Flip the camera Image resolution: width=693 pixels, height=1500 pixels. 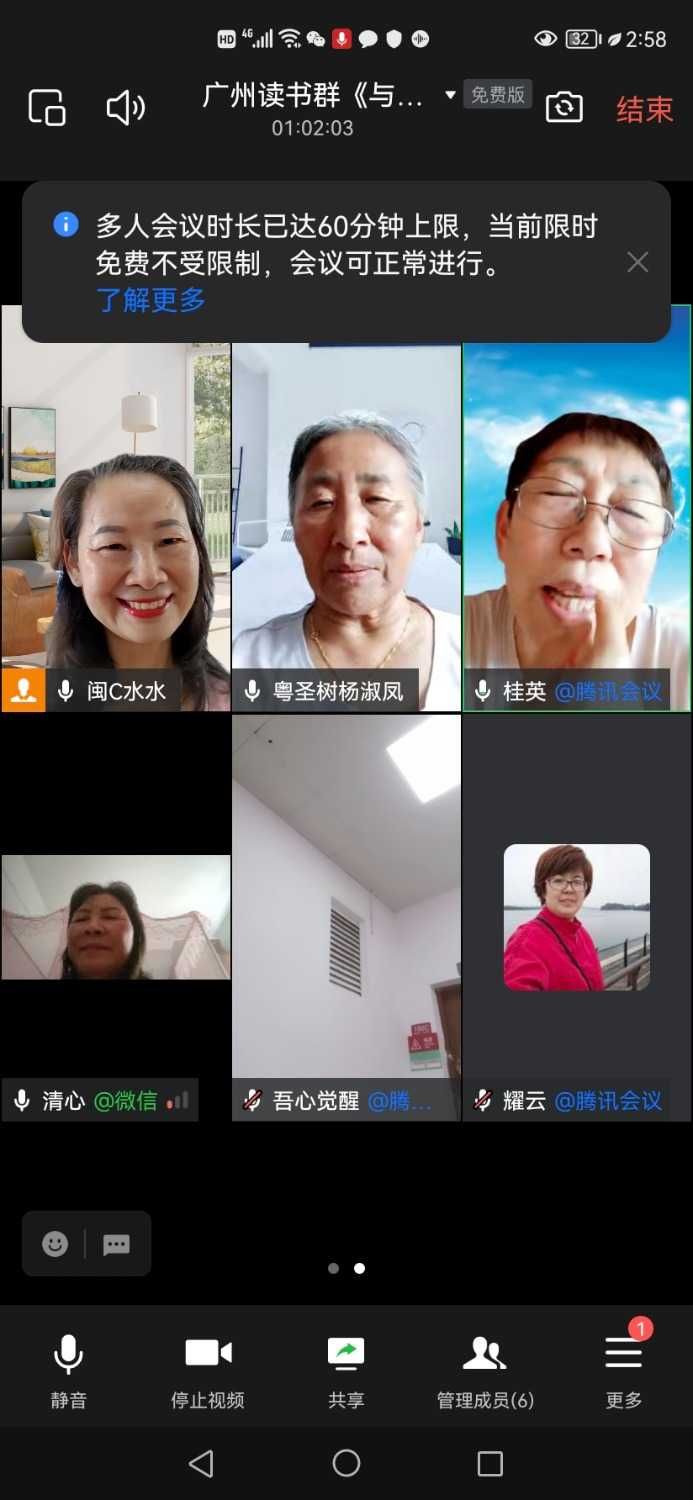click(564, 108)
